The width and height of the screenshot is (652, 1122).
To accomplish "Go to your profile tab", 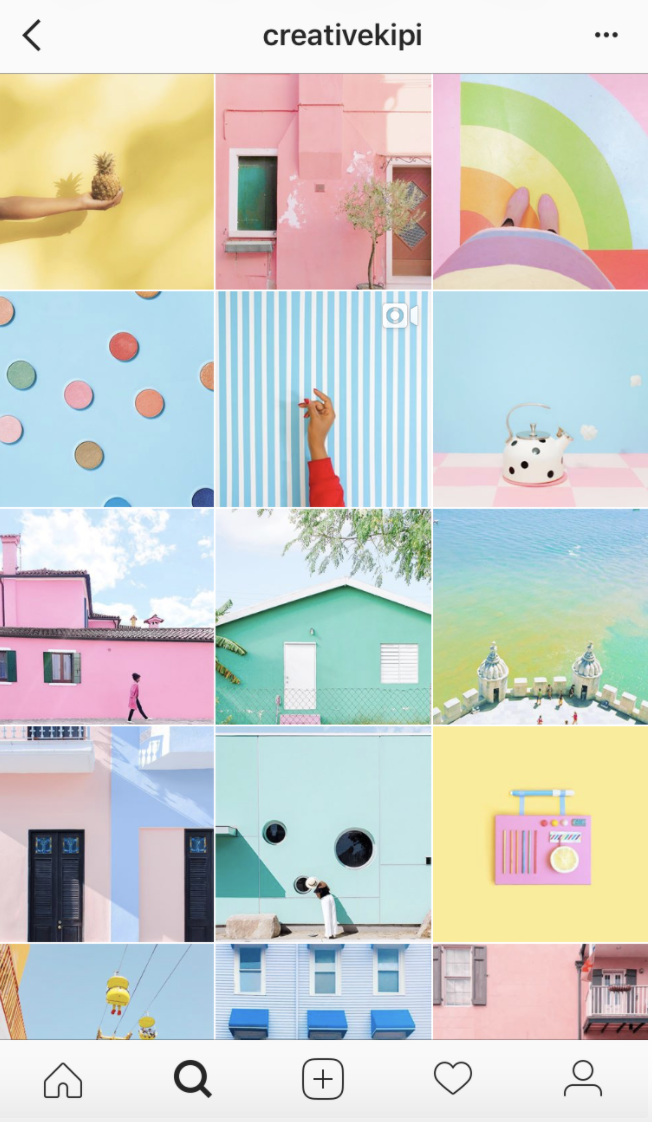I will point(582,1079).
